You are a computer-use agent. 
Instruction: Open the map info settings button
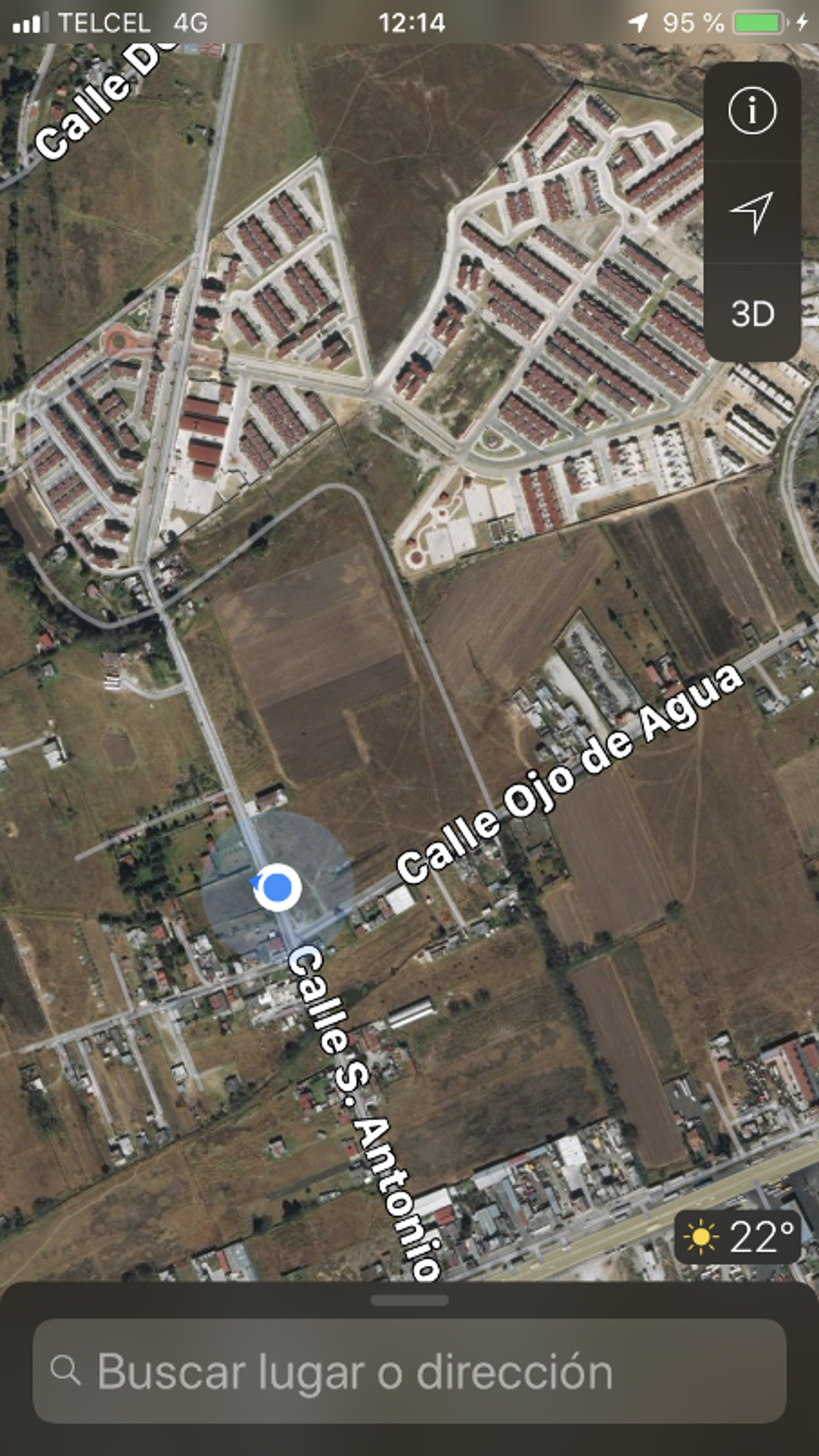point(752,111)
